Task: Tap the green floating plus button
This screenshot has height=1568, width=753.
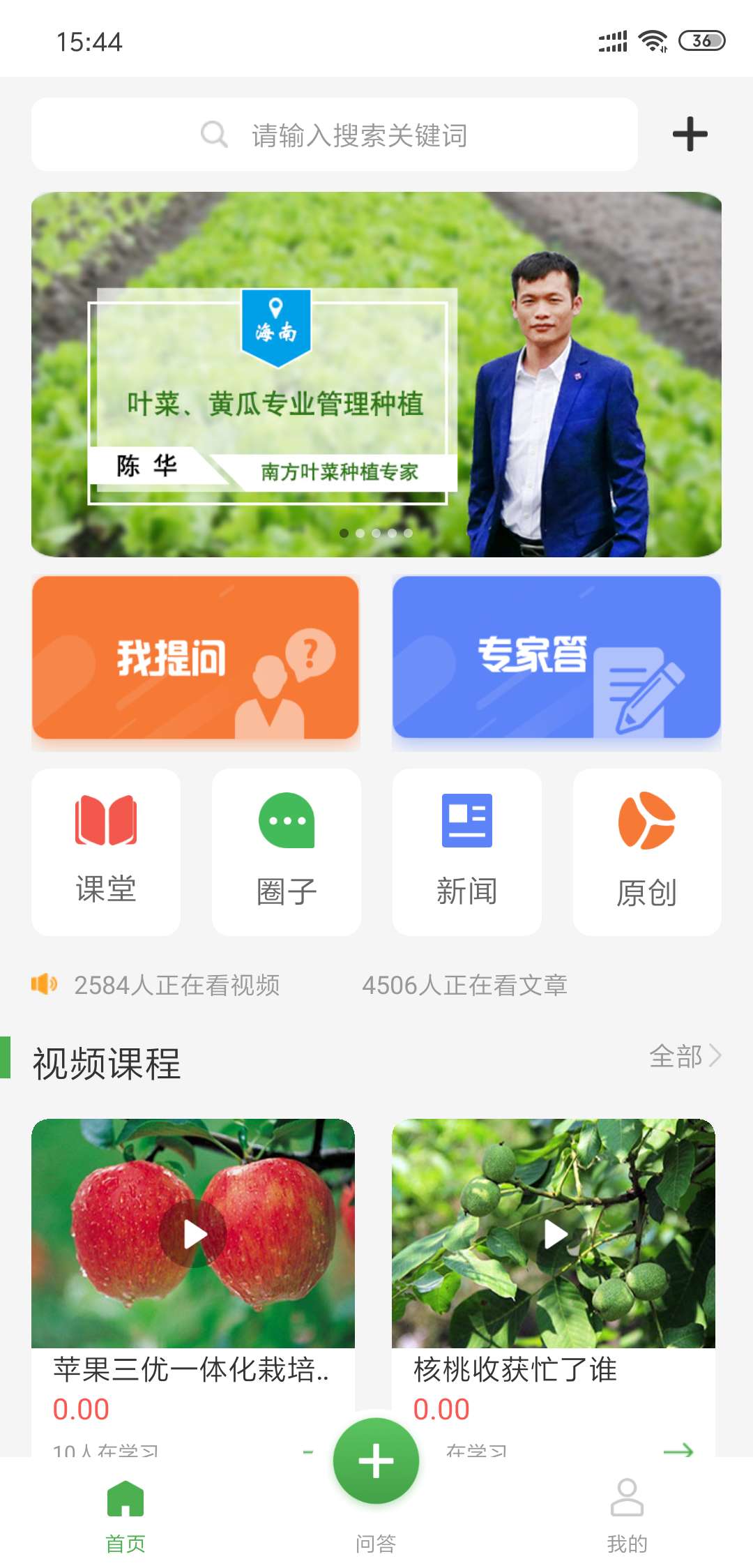Action: (376, 1462)
